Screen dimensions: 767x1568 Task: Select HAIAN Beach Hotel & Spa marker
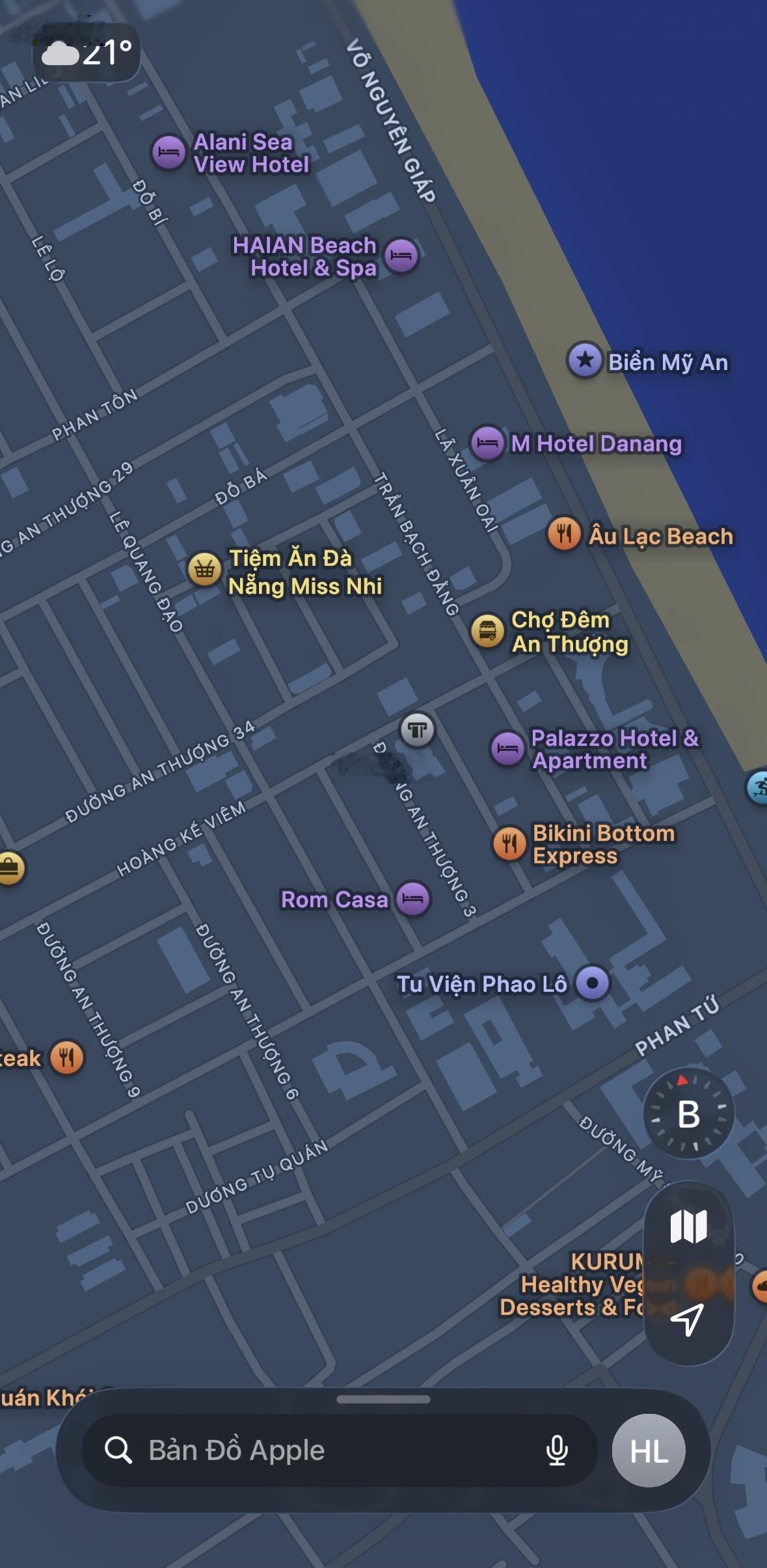point(401,255)
